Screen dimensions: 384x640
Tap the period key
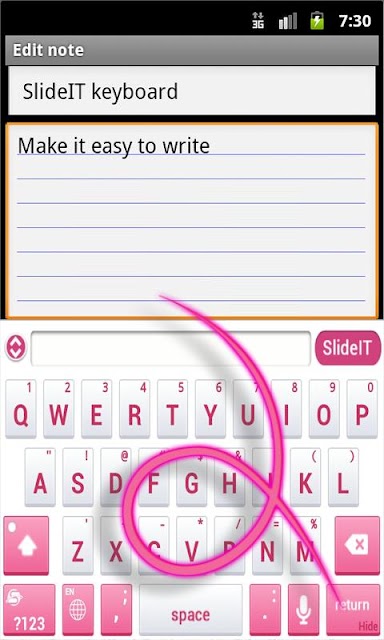pyautogui.click(x=265, y=610)
